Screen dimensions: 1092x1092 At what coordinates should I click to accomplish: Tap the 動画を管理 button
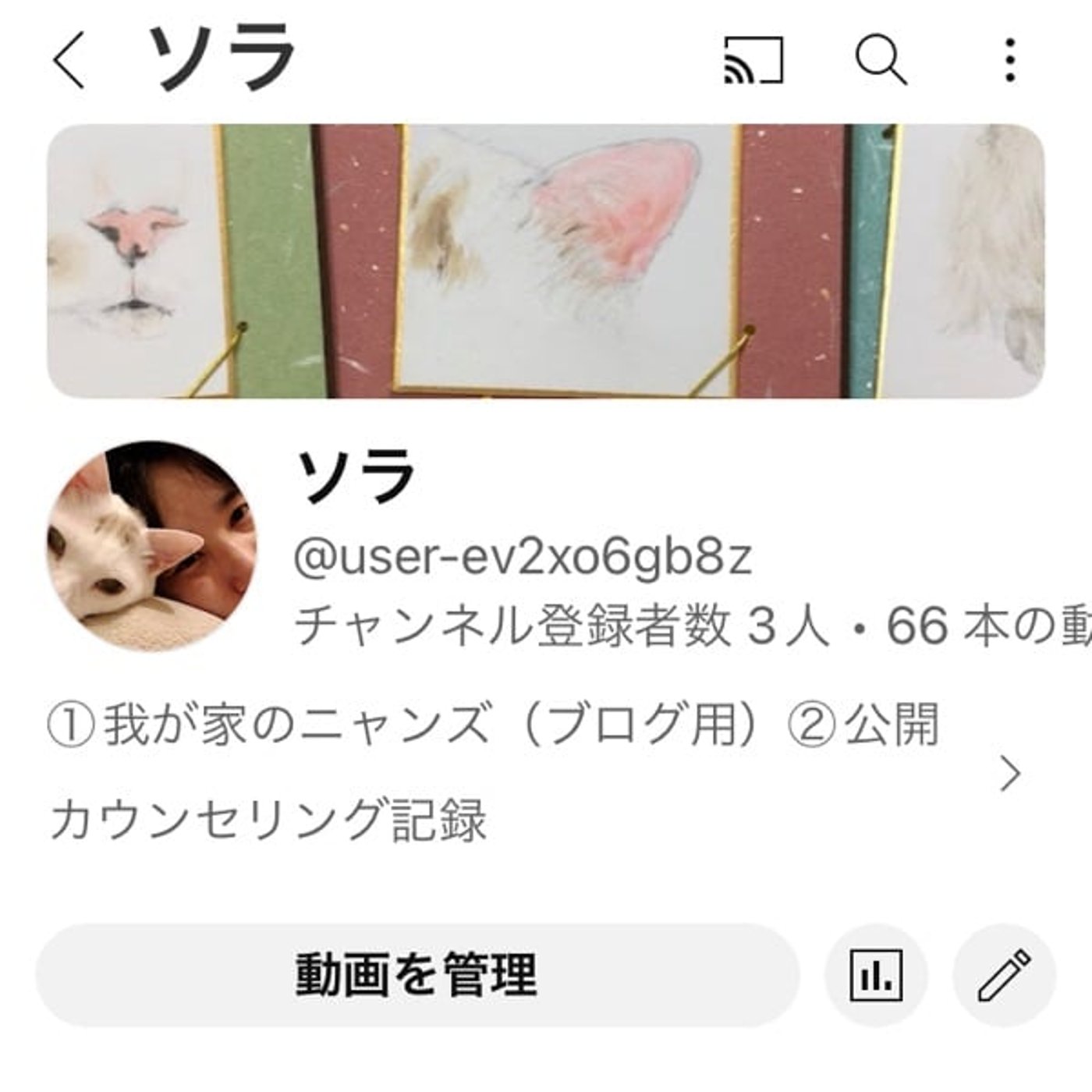point(417,975)
